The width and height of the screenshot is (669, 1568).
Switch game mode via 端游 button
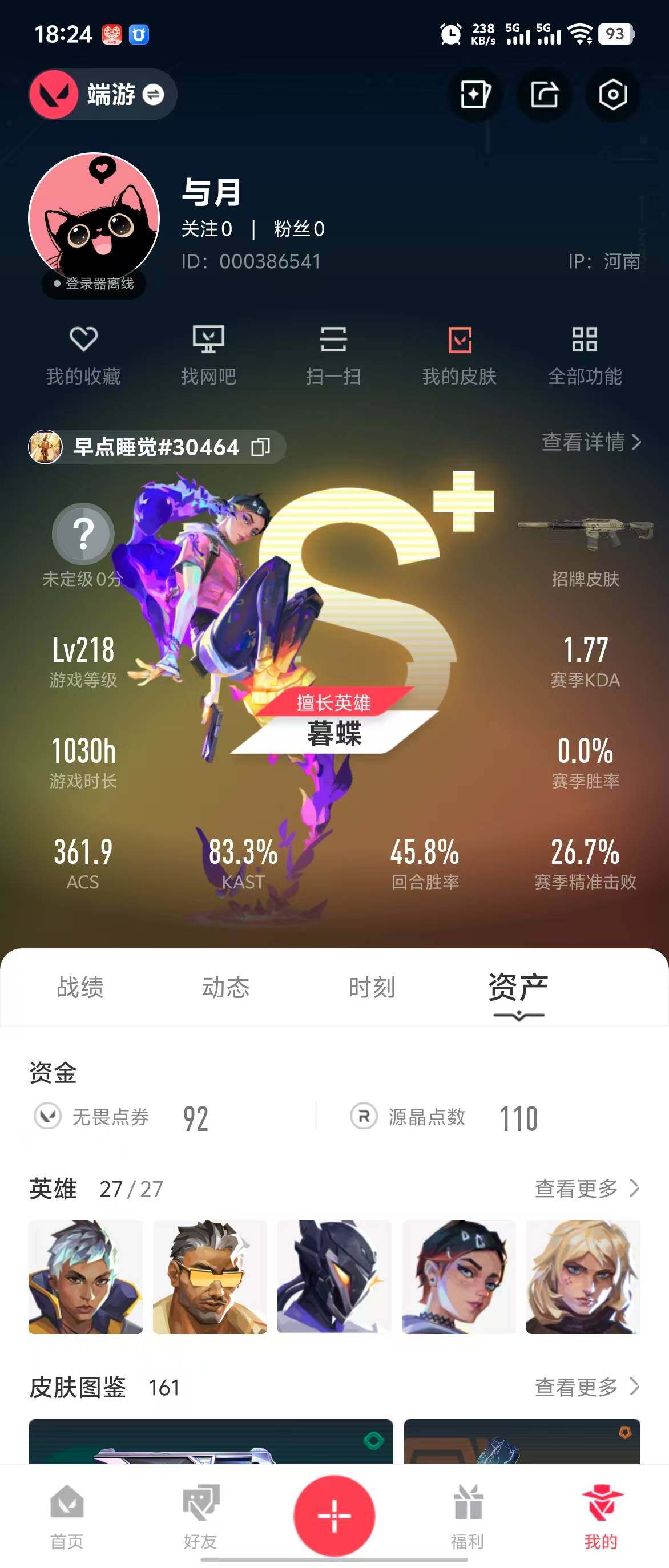click(x=102, y=94)
